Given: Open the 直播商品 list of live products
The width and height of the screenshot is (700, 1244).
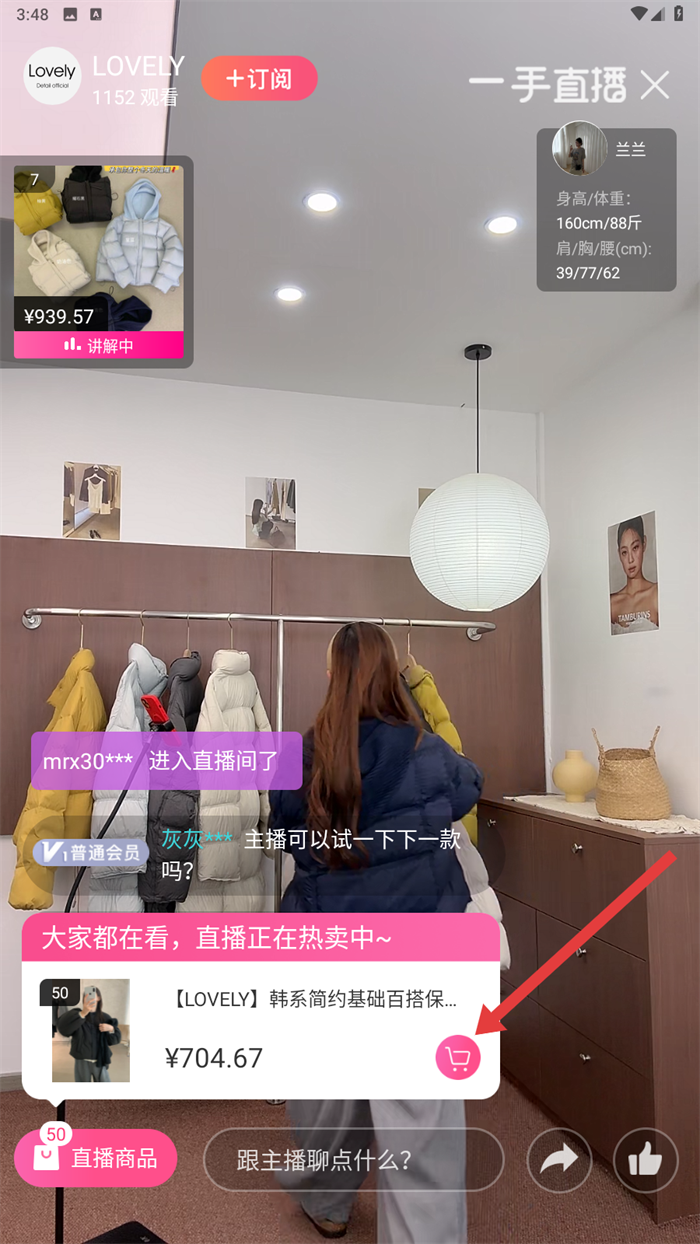Looking at the screenshot, I should (x=96, y=1158).
